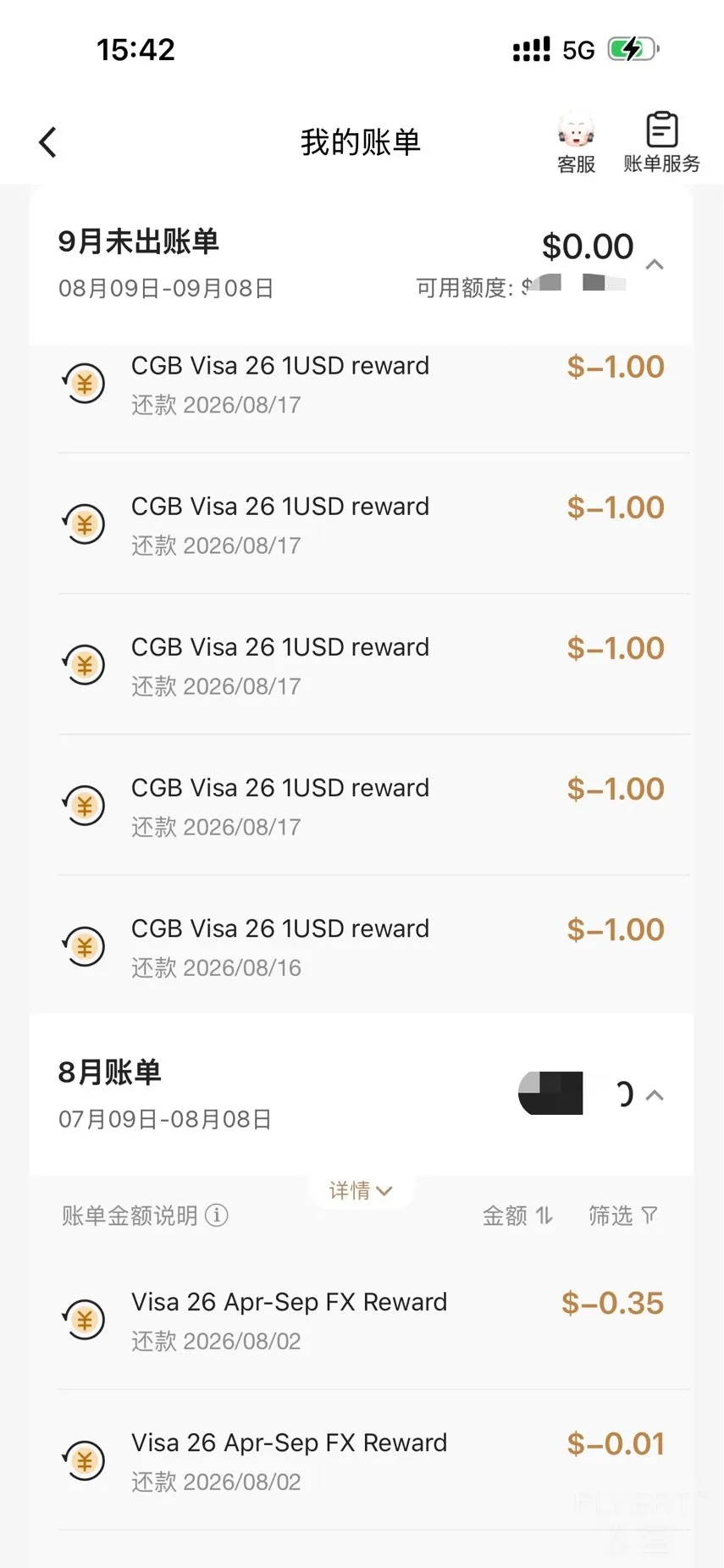Open 账单服务 bill services

(x=661, y=142)
